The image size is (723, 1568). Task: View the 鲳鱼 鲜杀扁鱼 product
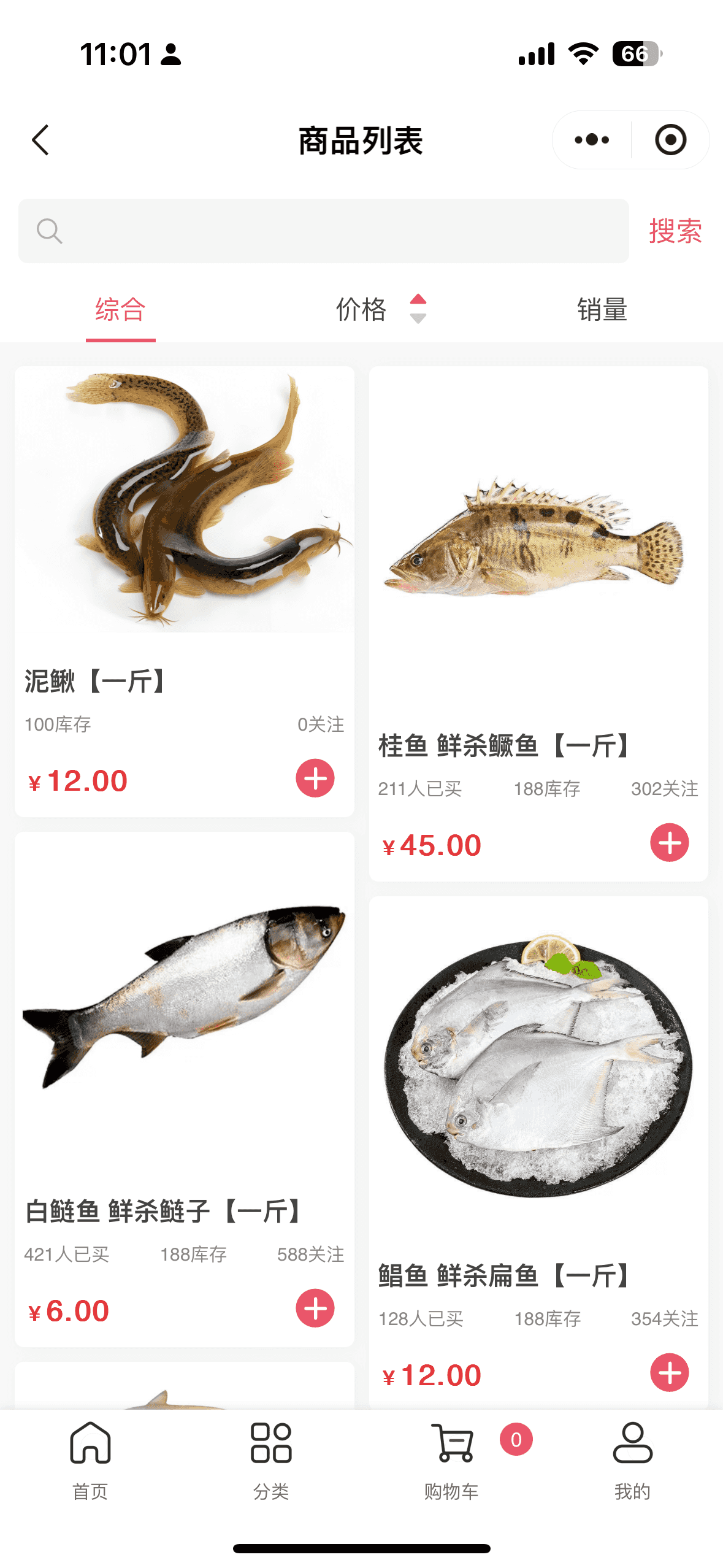pos(538,1067)
